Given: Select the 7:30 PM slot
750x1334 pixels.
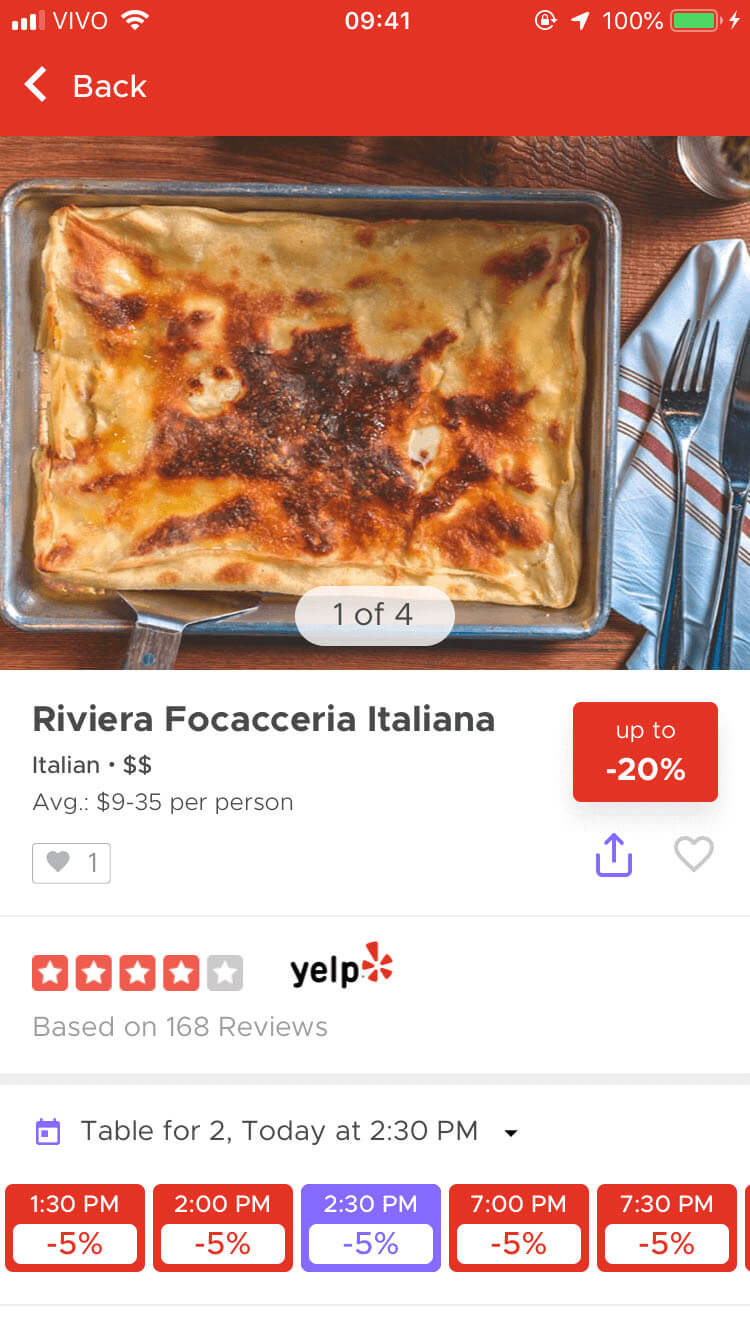Looking at the screenshot, I should click(x=667, y=1228).
